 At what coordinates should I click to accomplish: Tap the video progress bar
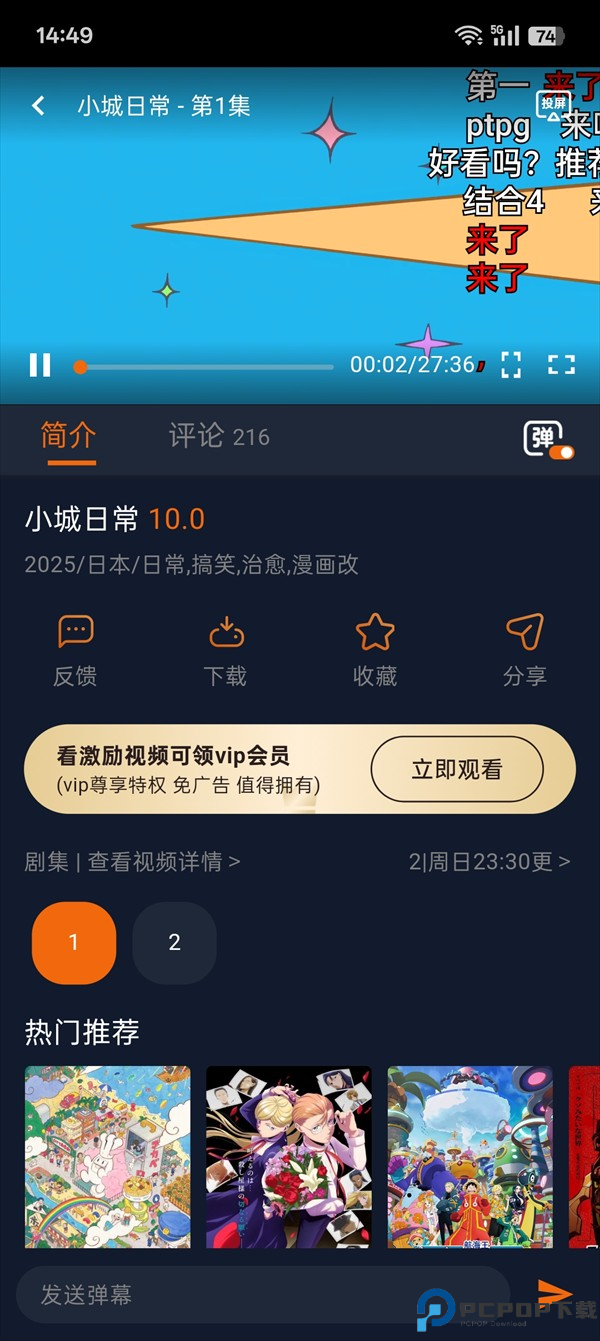205,367
